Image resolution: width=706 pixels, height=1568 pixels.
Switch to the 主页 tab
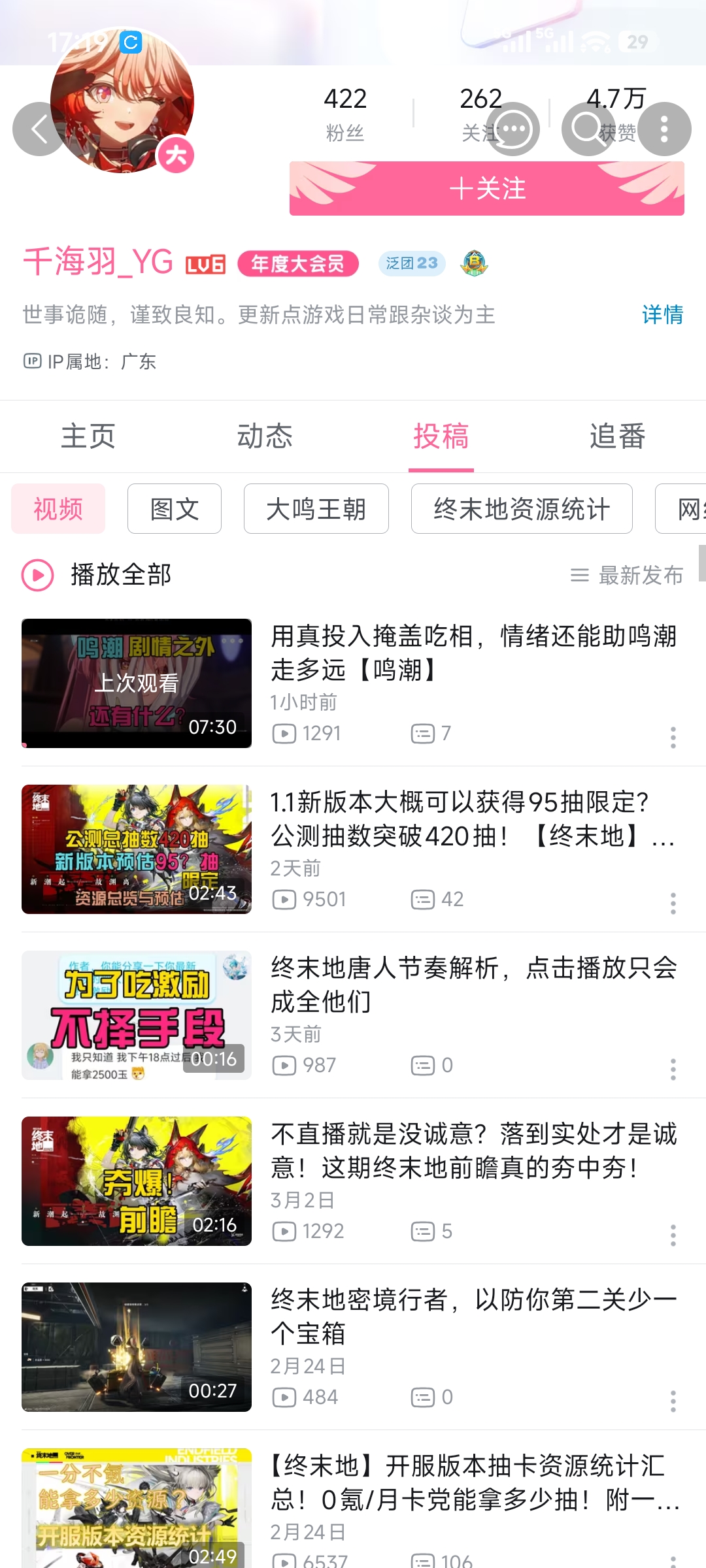pyautogui.click(x=88, y=436)
